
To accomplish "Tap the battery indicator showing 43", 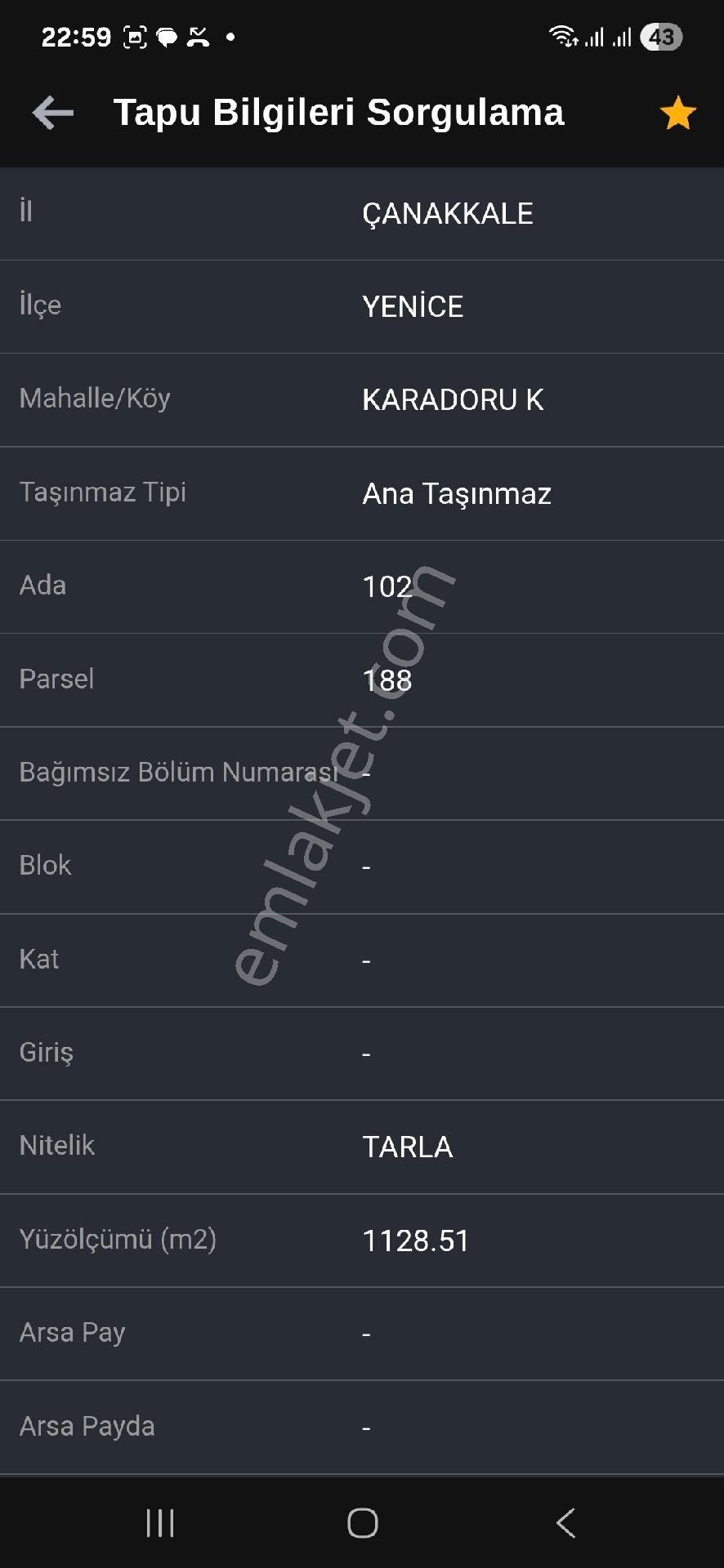I will coord(661,37).
